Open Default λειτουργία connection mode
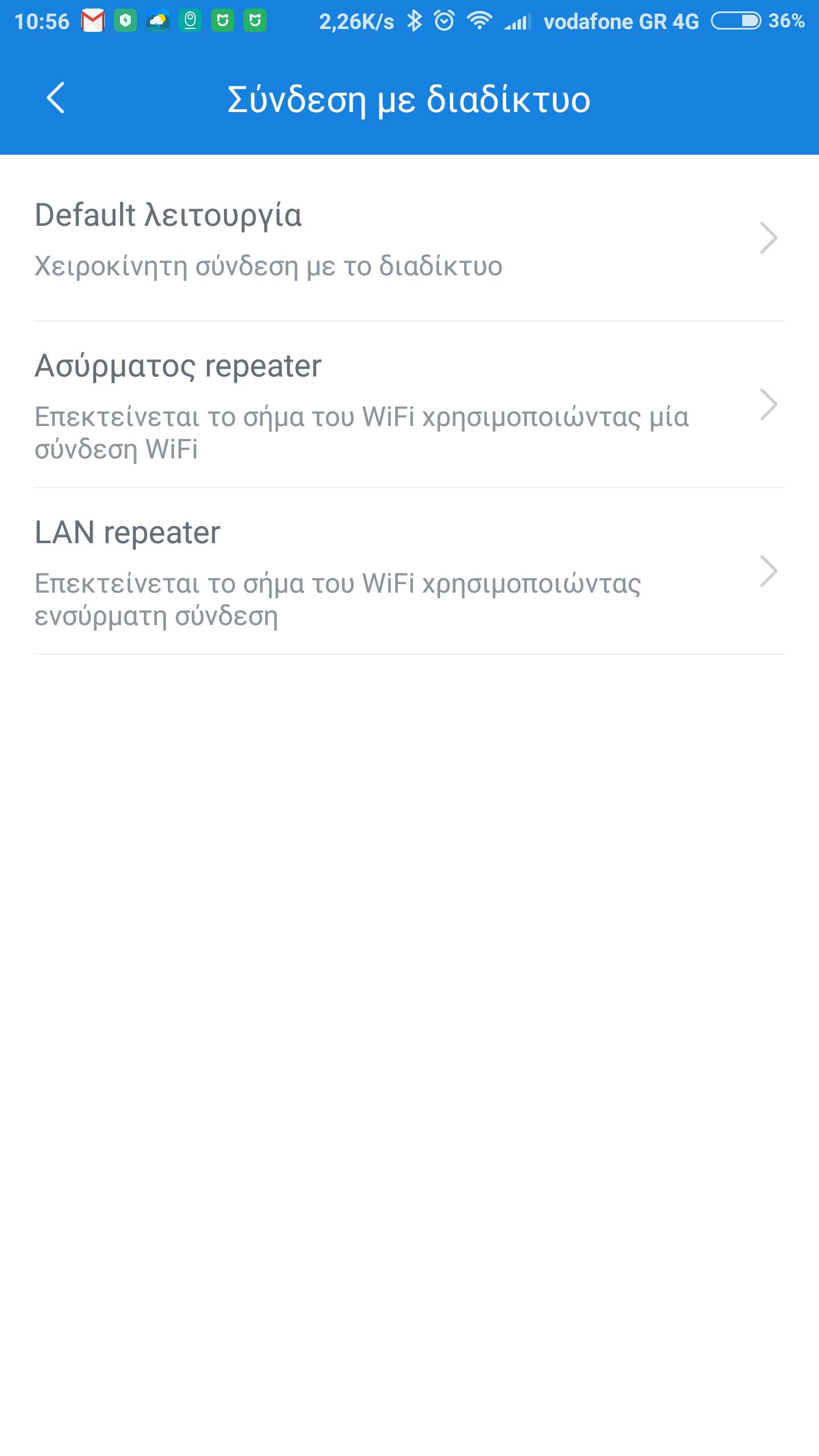 409,239
